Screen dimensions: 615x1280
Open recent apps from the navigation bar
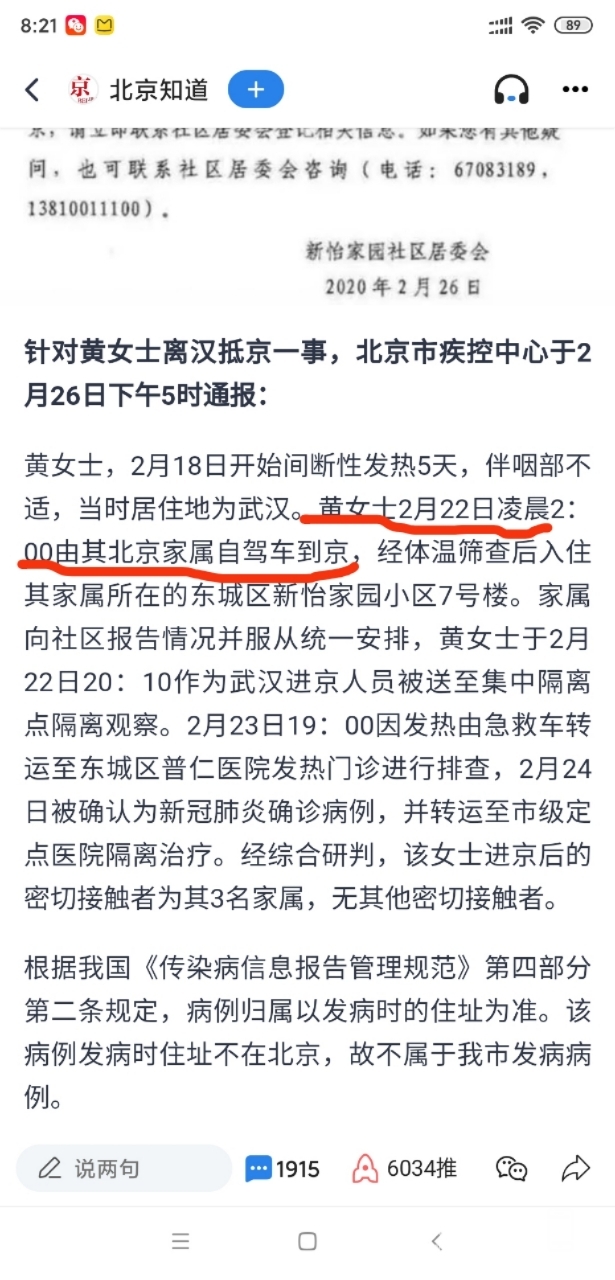[x=180, y=1242]
